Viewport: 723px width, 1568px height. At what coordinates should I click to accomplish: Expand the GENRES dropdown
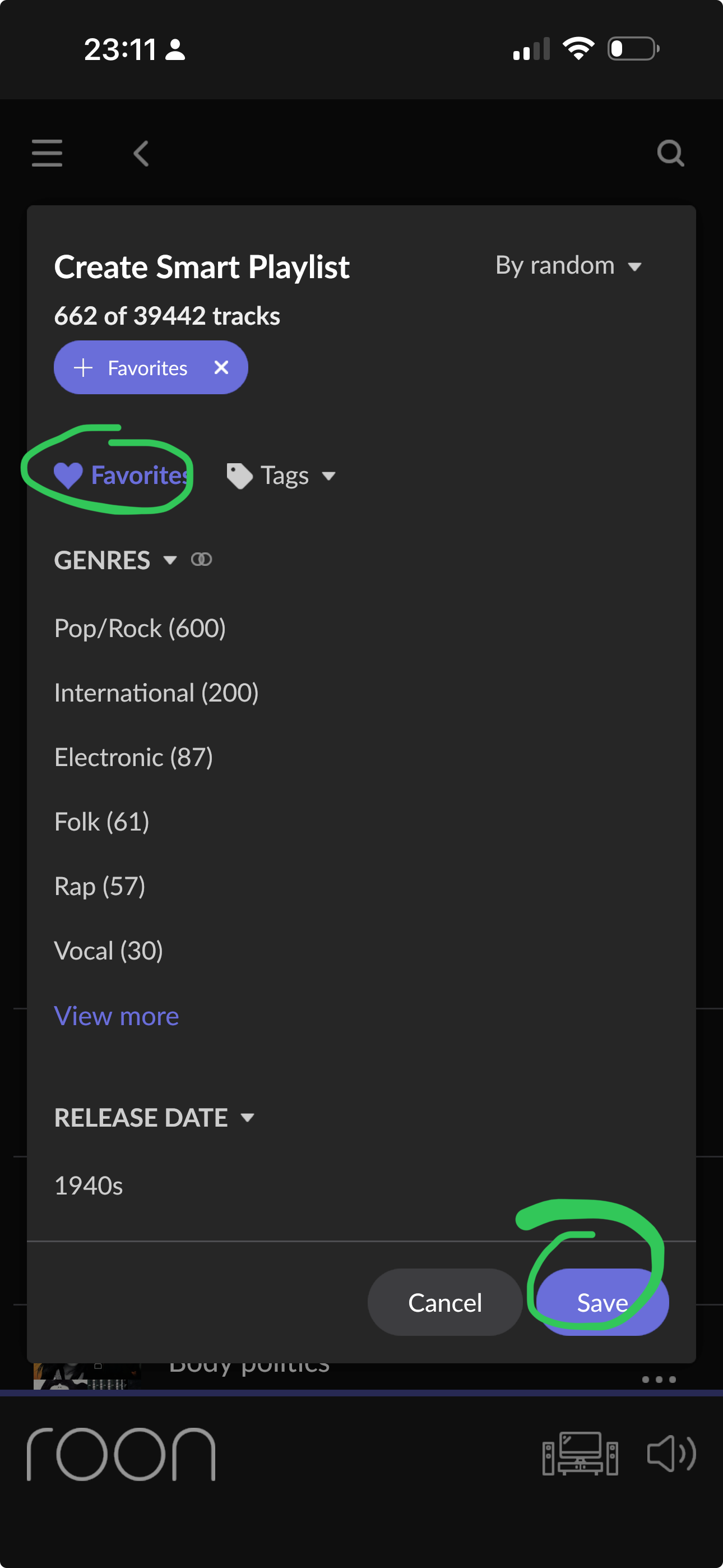115,560
